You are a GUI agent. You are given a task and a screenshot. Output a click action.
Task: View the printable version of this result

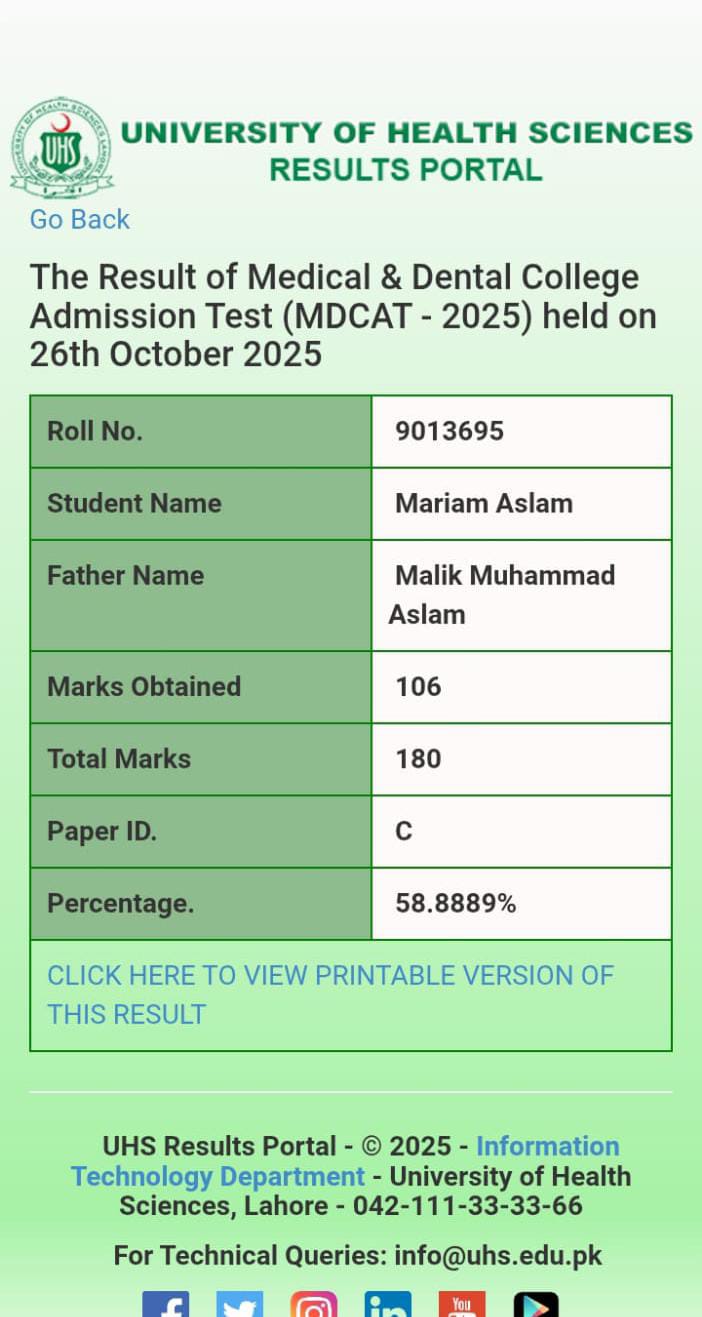click(330, 994)
